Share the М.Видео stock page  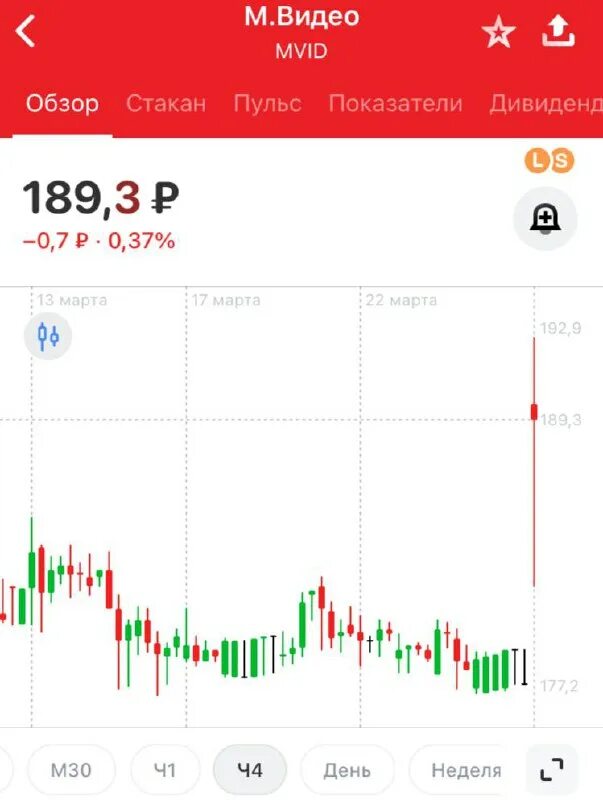click(559, 33)
